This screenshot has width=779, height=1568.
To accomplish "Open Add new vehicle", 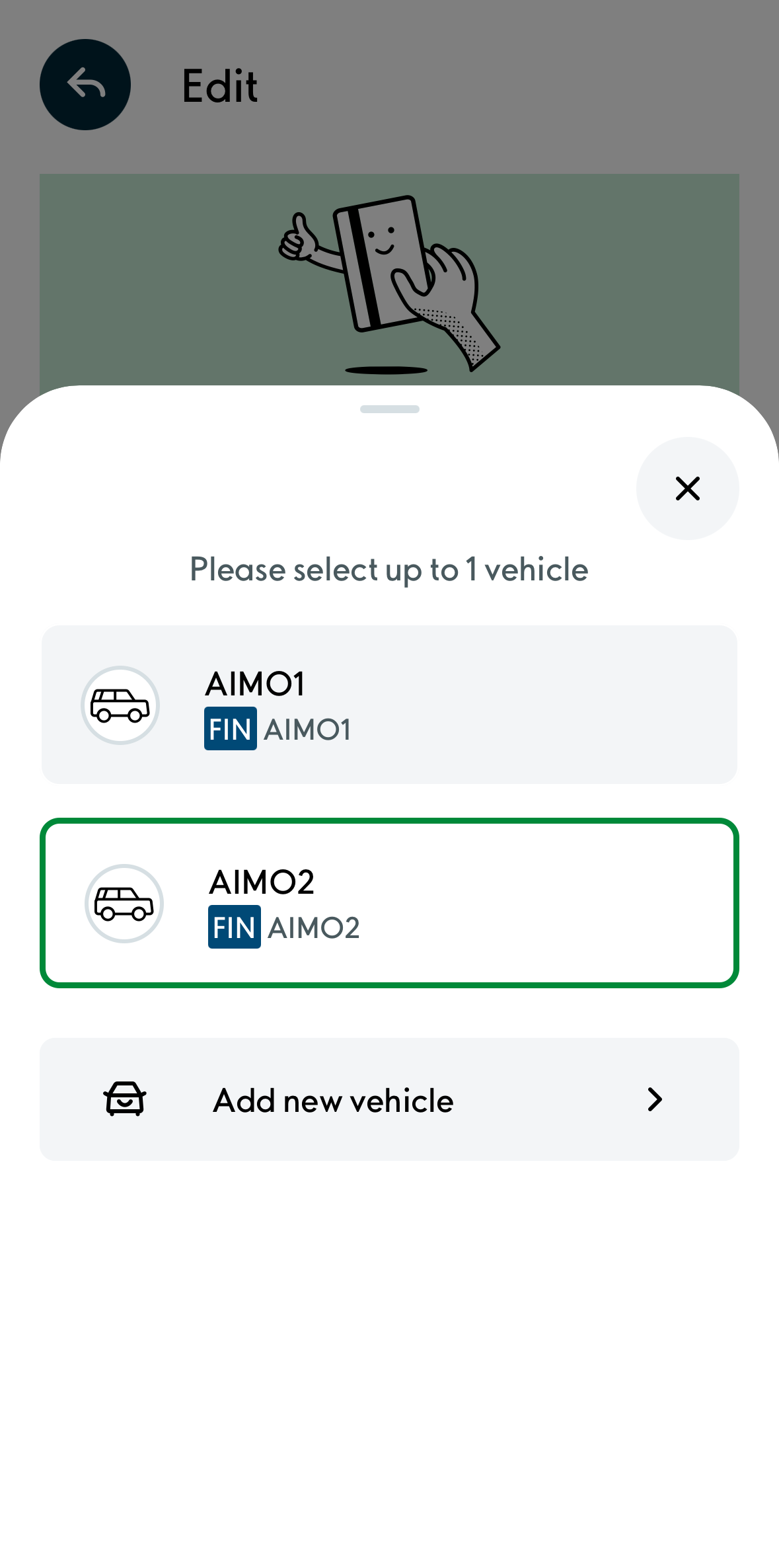I will [x=389, y=1099].
